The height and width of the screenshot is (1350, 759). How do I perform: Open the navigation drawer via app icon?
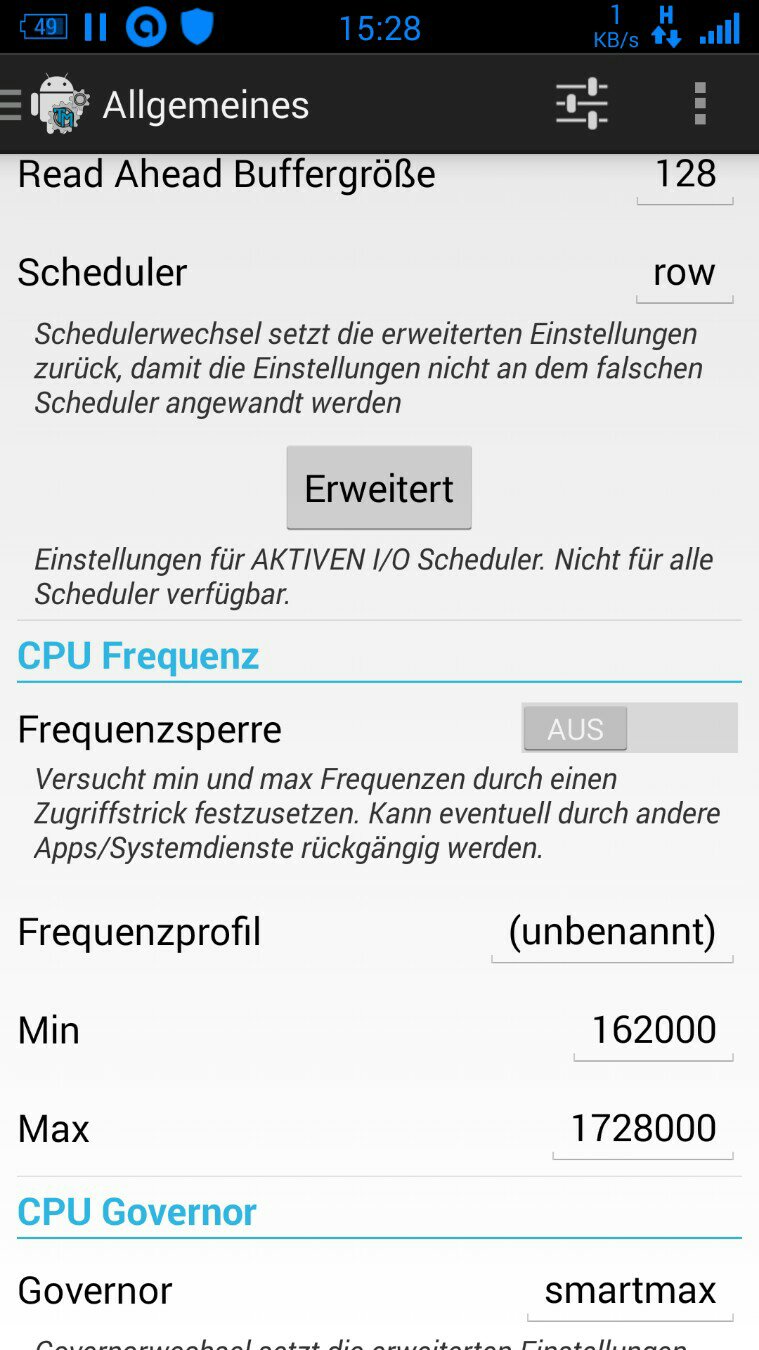point(47,104)
